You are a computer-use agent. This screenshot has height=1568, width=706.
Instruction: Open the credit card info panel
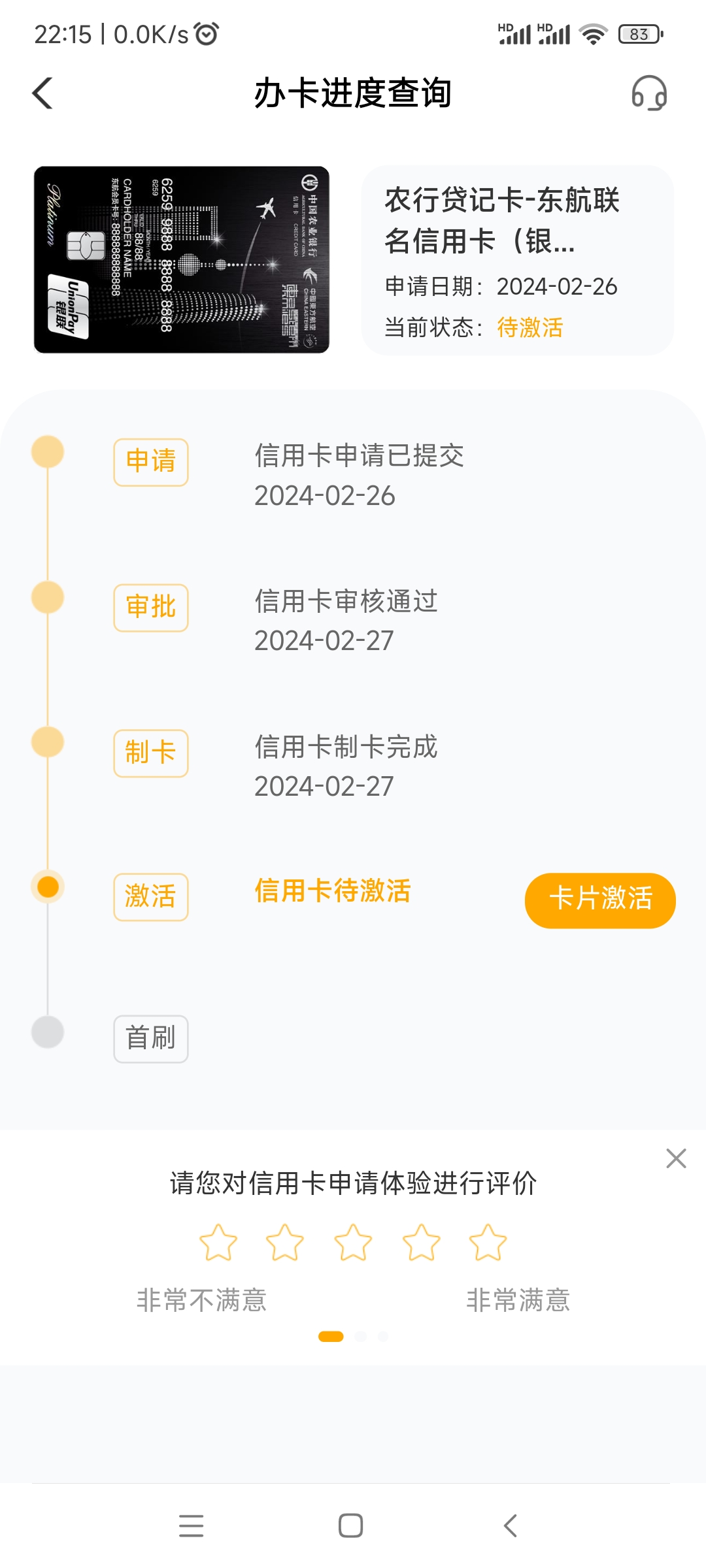click(518, 260)
